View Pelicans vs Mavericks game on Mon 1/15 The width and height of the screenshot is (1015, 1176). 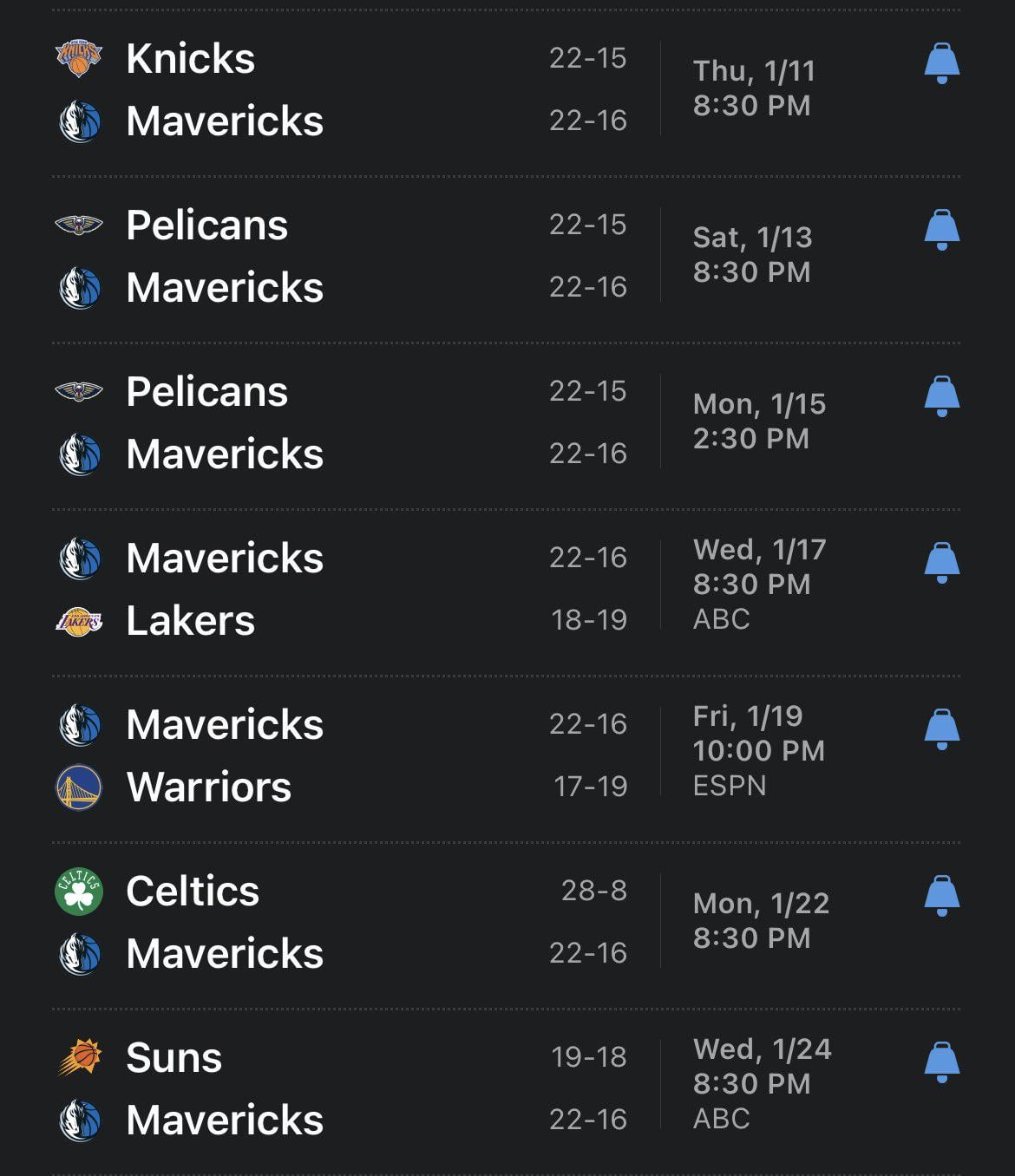[347, 422]
